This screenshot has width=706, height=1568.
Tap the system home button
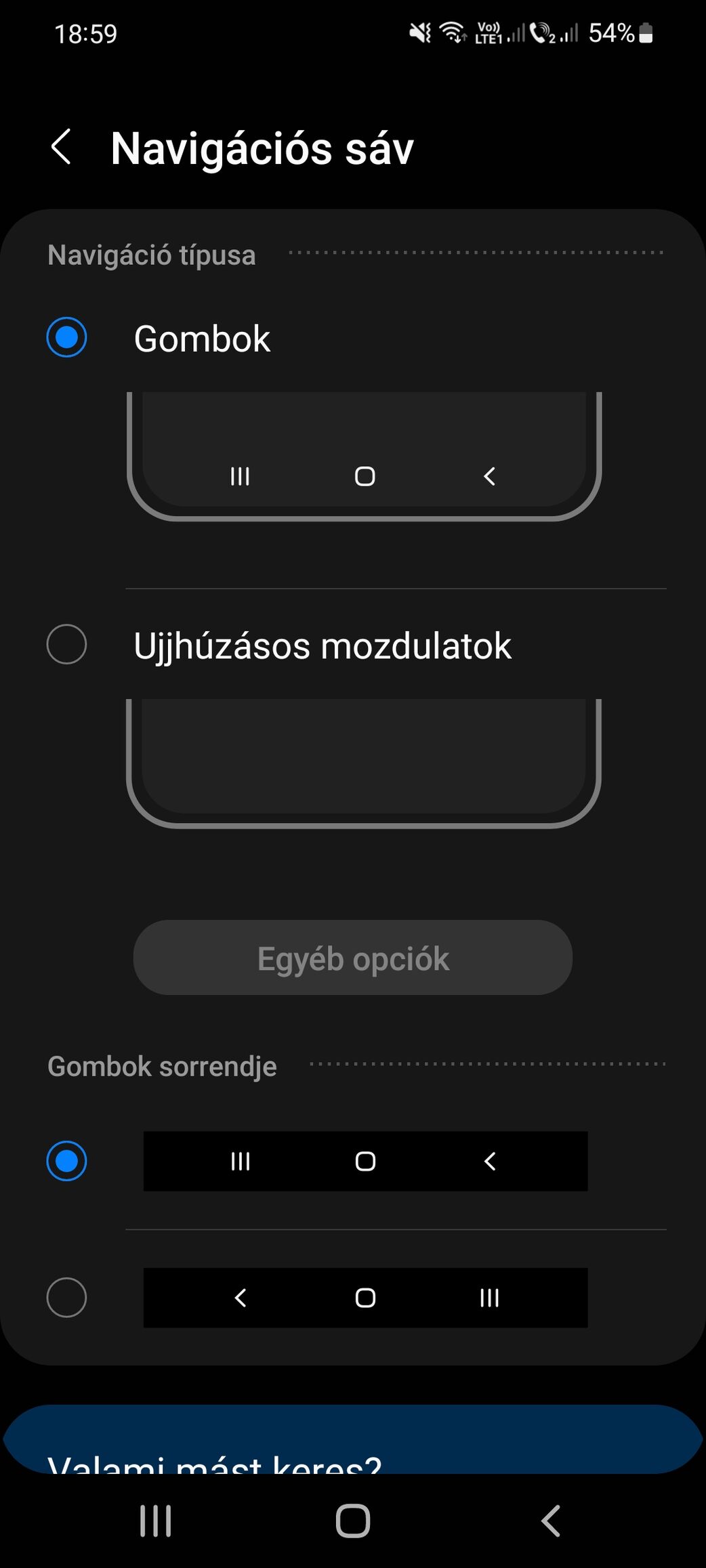[352, 1521]
